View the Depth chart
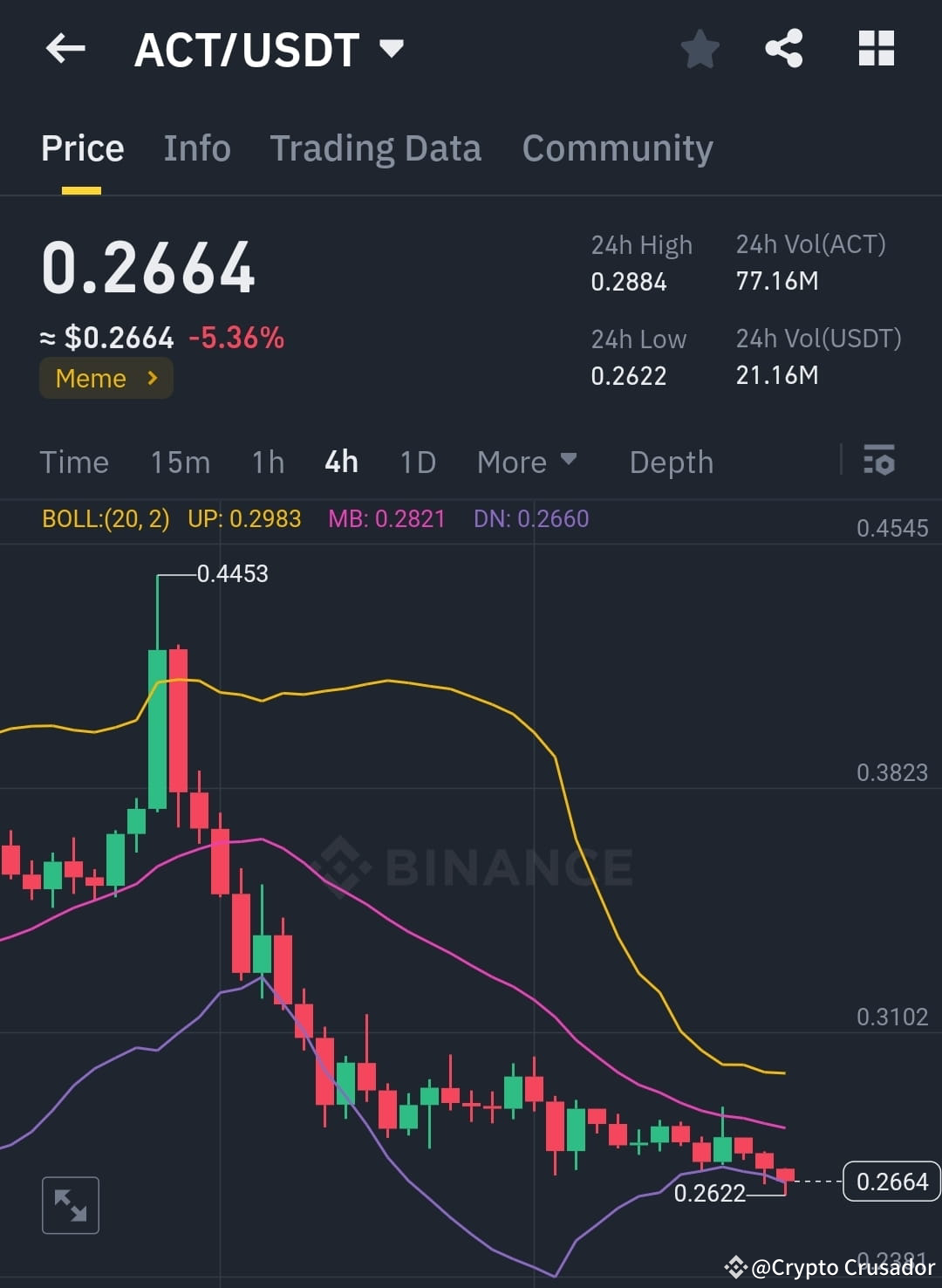This screenshot has width=942, height=1288. [x=671, y=462]
